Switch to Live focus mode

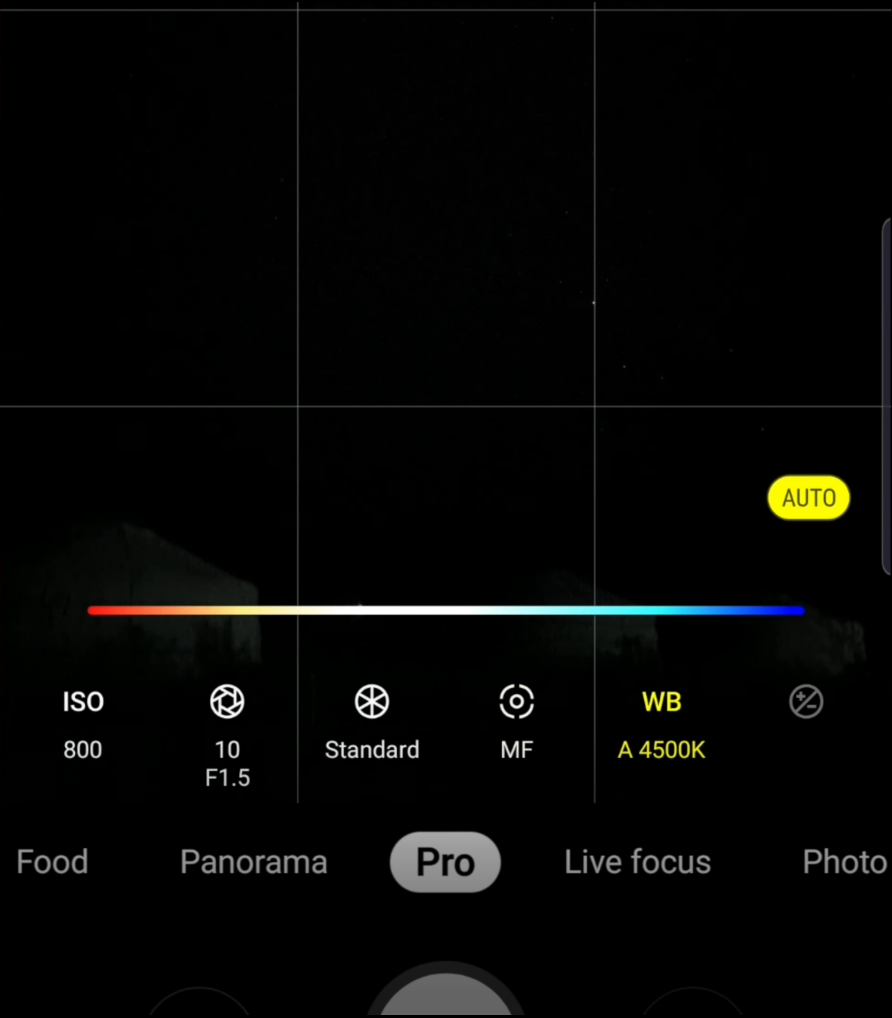[637, 862]
